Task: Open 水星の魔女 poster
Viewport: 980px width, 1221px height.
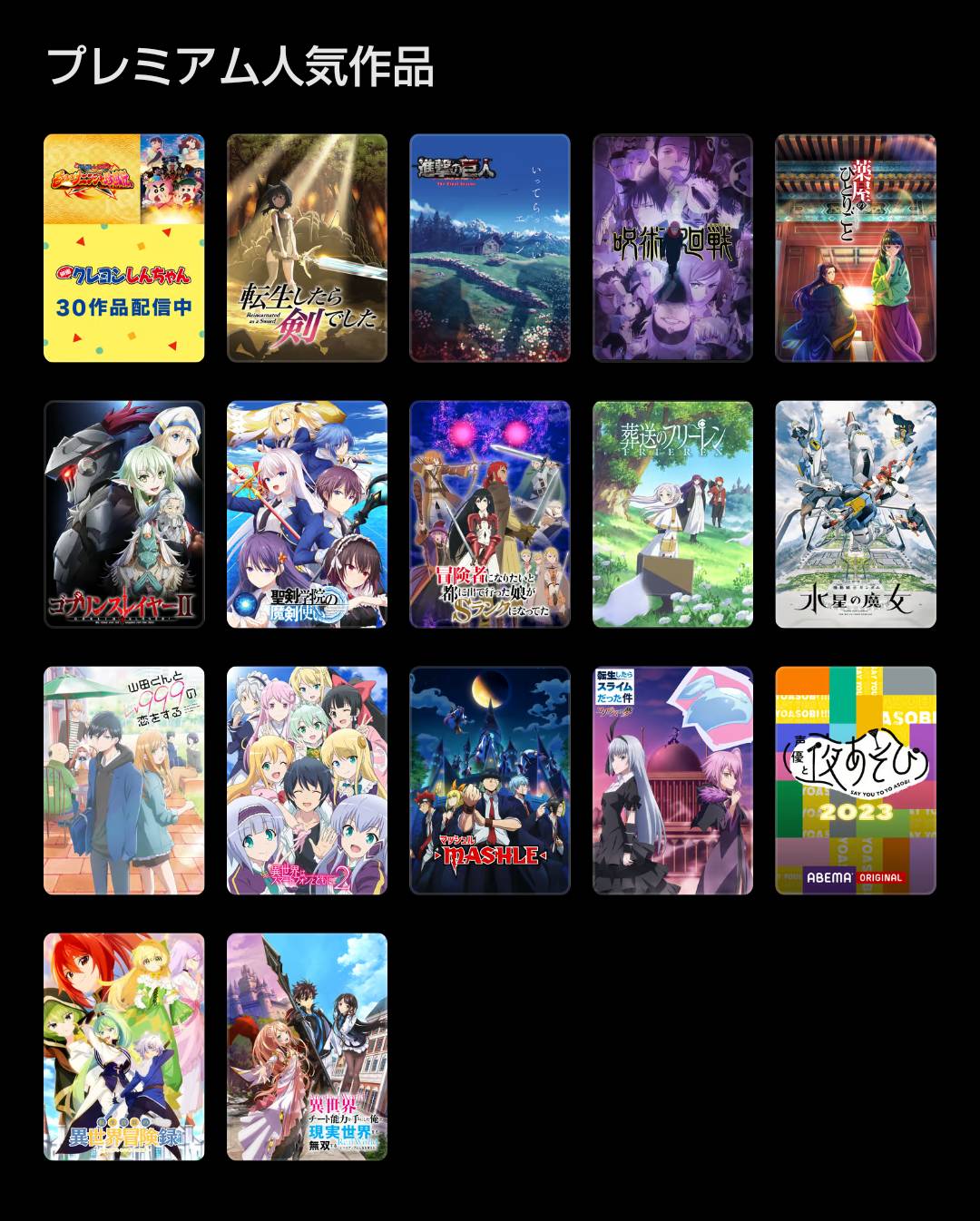Action: [855, 514]
